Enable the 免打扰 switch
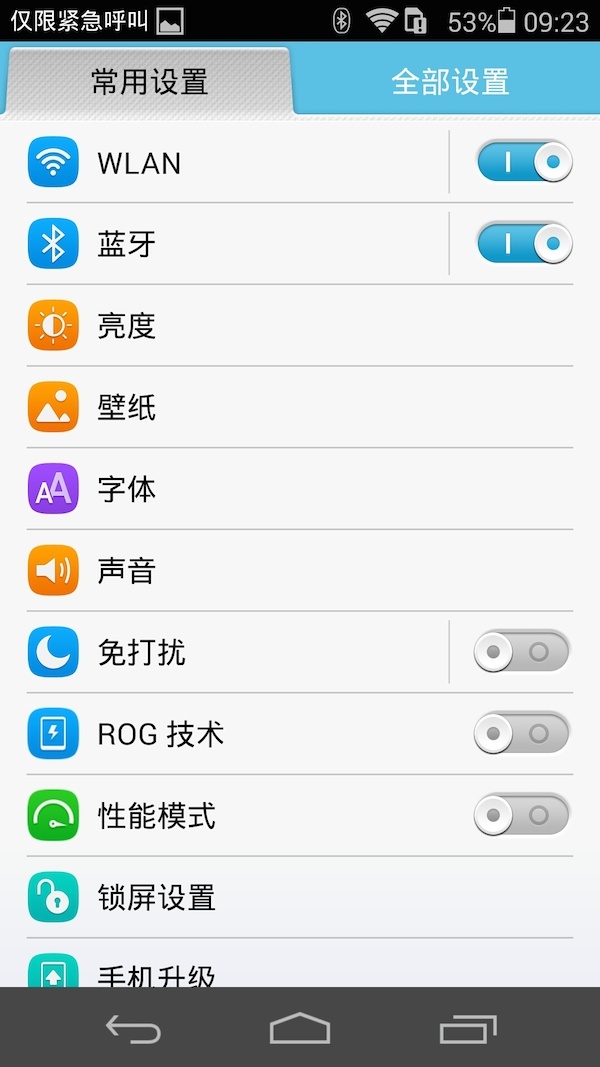Viewport: 600px width, 1067px height. tap(522, 652)
